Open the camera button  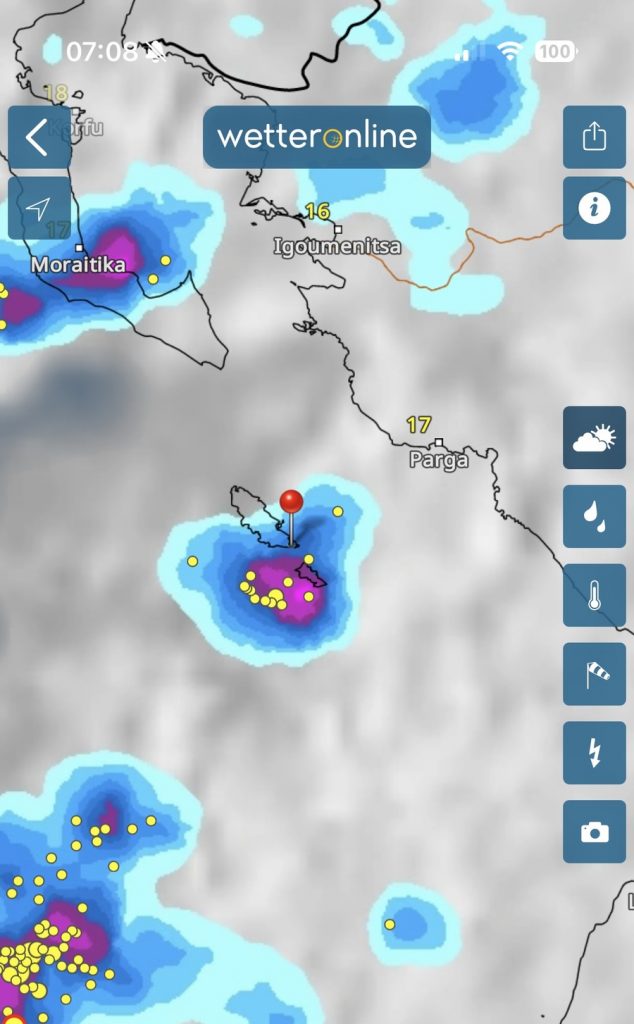[594, 831]
